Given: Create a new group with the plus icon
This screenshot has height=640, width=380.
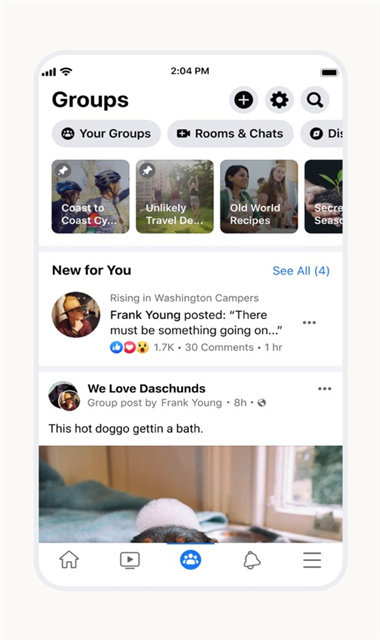Looking at the screenshot, I should [243, 100].
